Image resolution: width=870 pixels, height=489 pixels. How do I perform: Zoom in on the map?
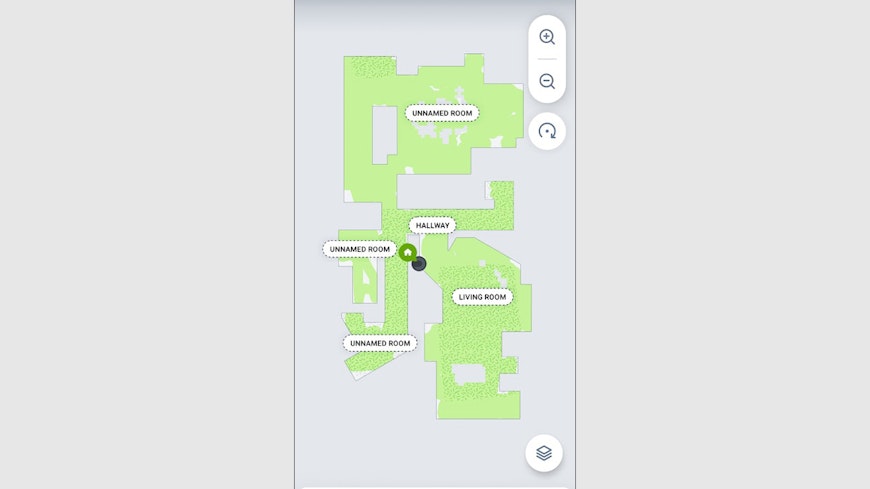tap(547, 37)
